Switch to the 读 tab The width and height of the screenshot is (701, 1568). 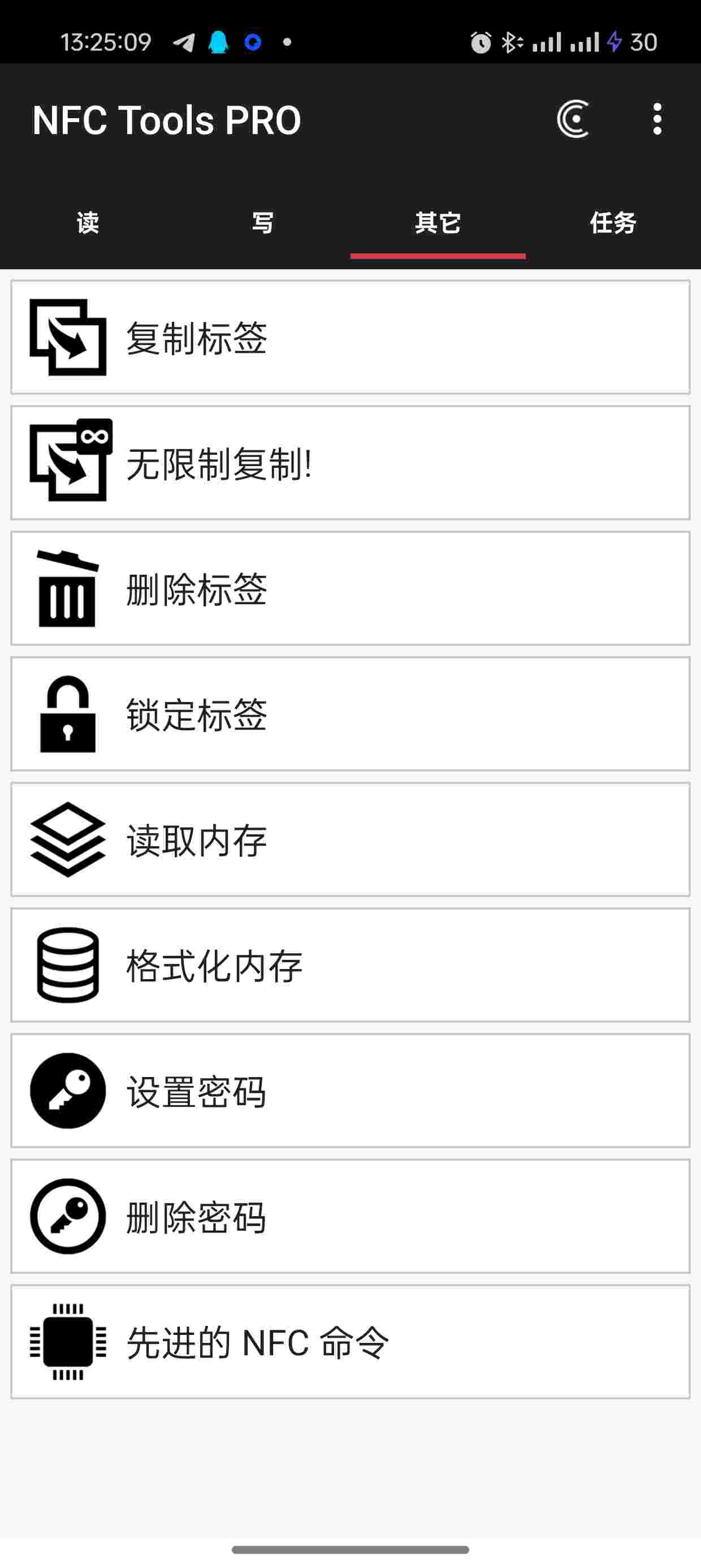click(88, 223)
